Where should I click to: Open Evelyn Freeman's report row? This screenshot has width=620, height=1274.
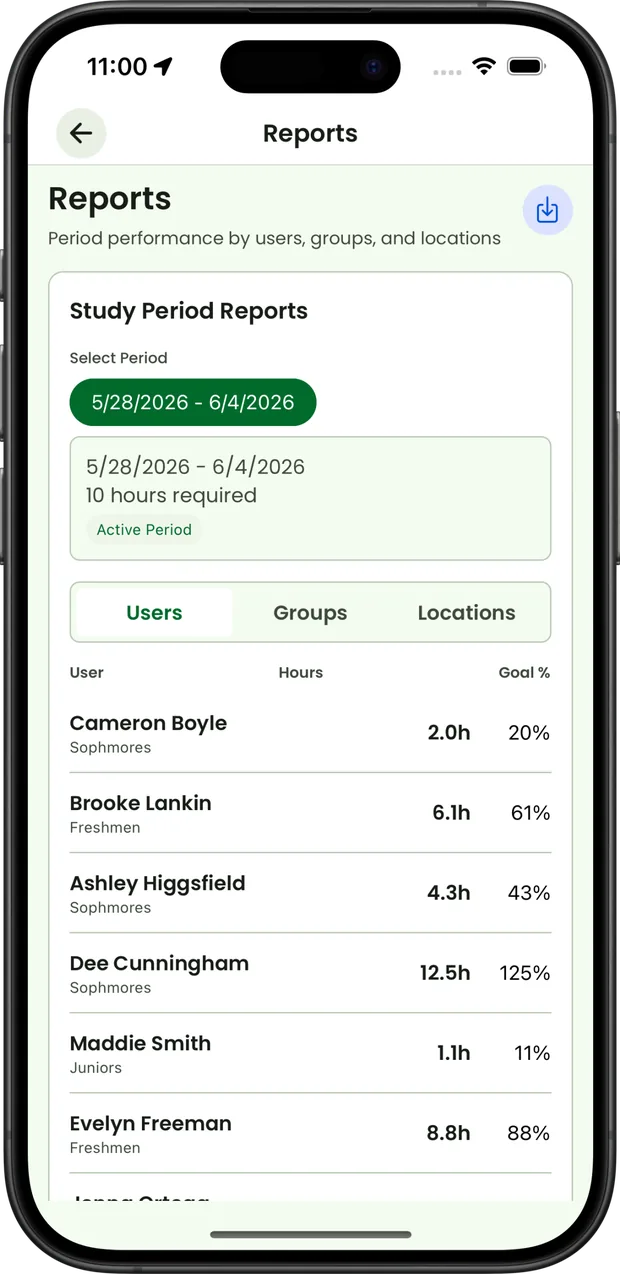click(x=310, y=1133)
